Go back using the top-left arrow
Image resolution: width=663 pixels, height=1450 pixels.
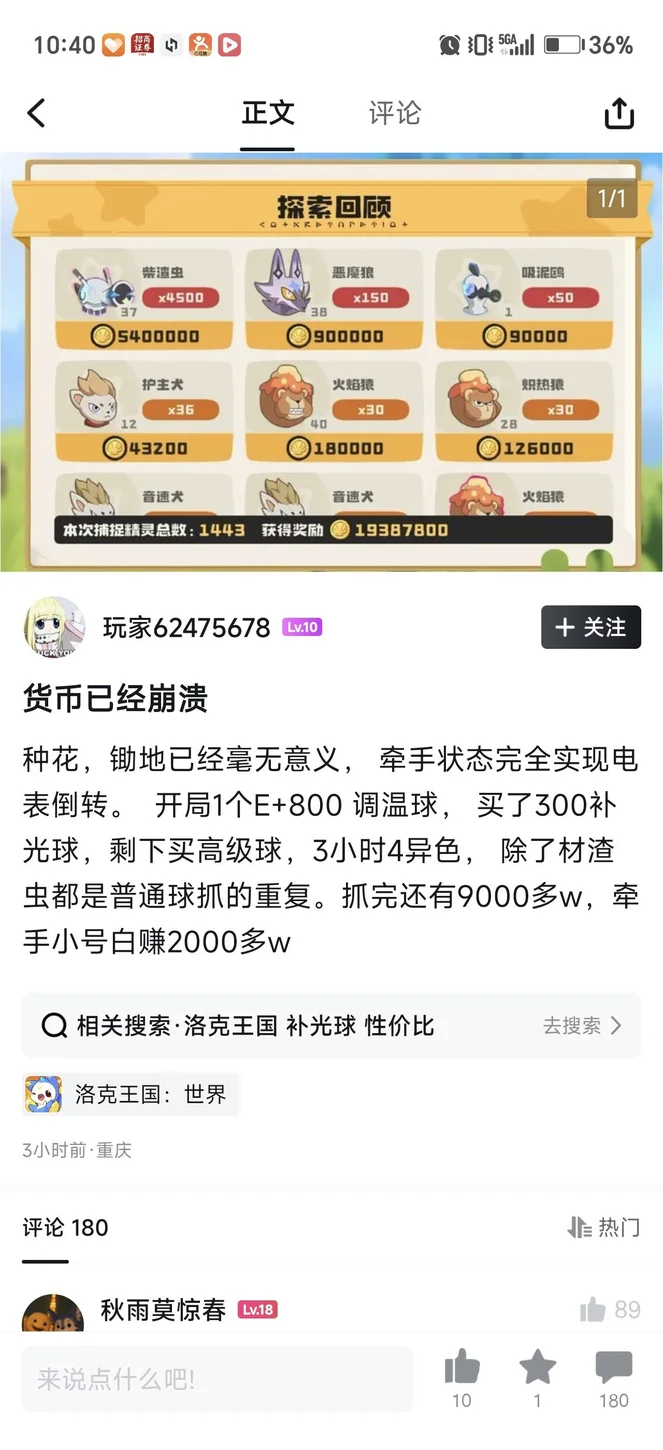36,113
